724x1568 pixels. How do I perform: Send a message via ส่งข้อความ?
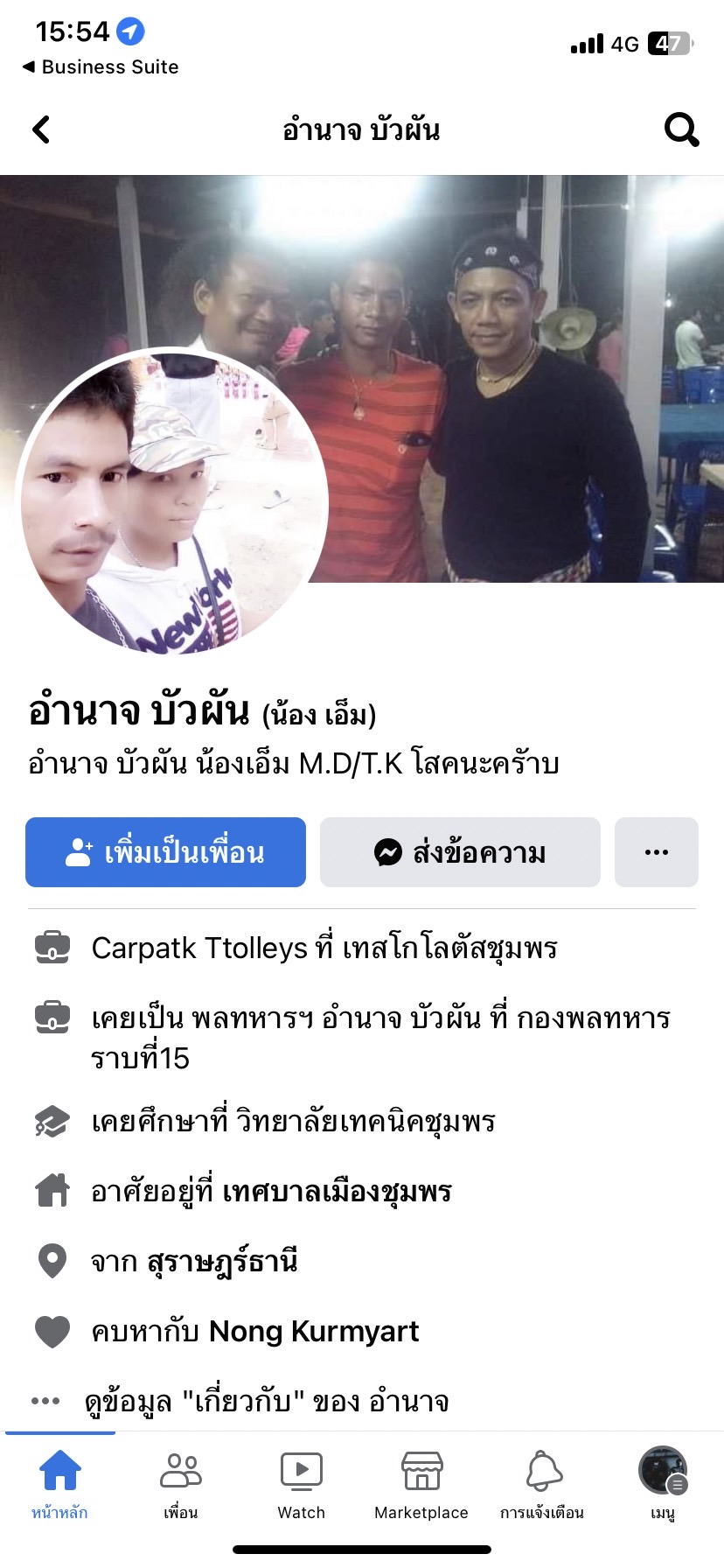460,852
